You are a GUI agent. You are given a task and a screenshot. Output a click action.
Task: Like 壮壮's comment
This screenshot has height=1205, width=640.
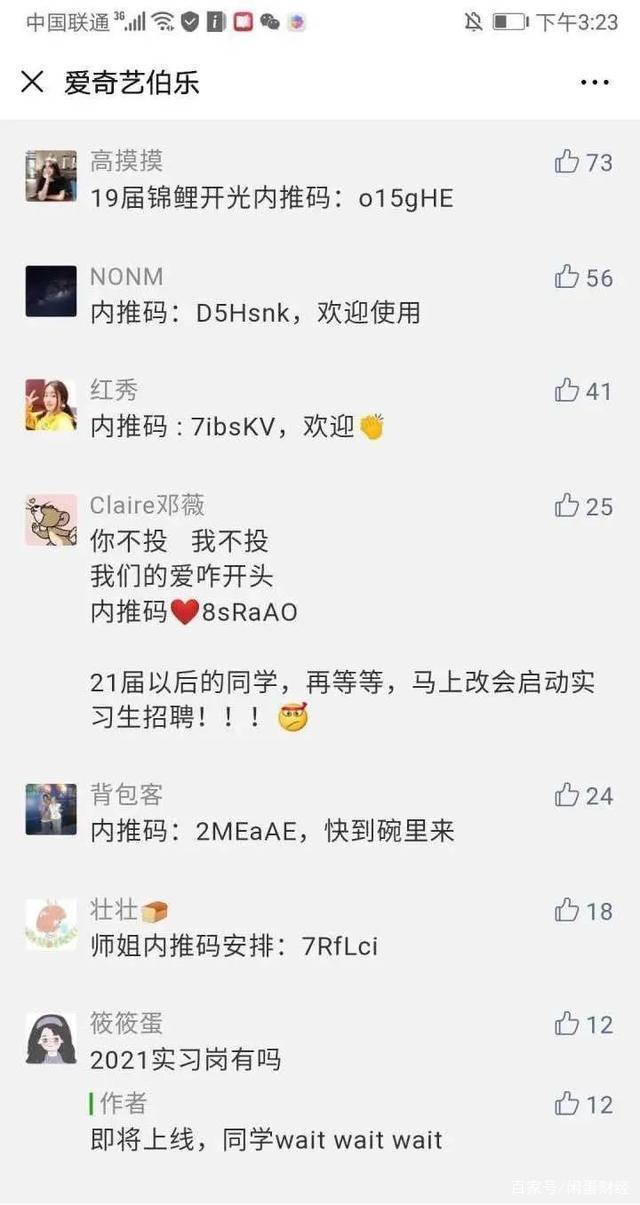pos(568,911)
